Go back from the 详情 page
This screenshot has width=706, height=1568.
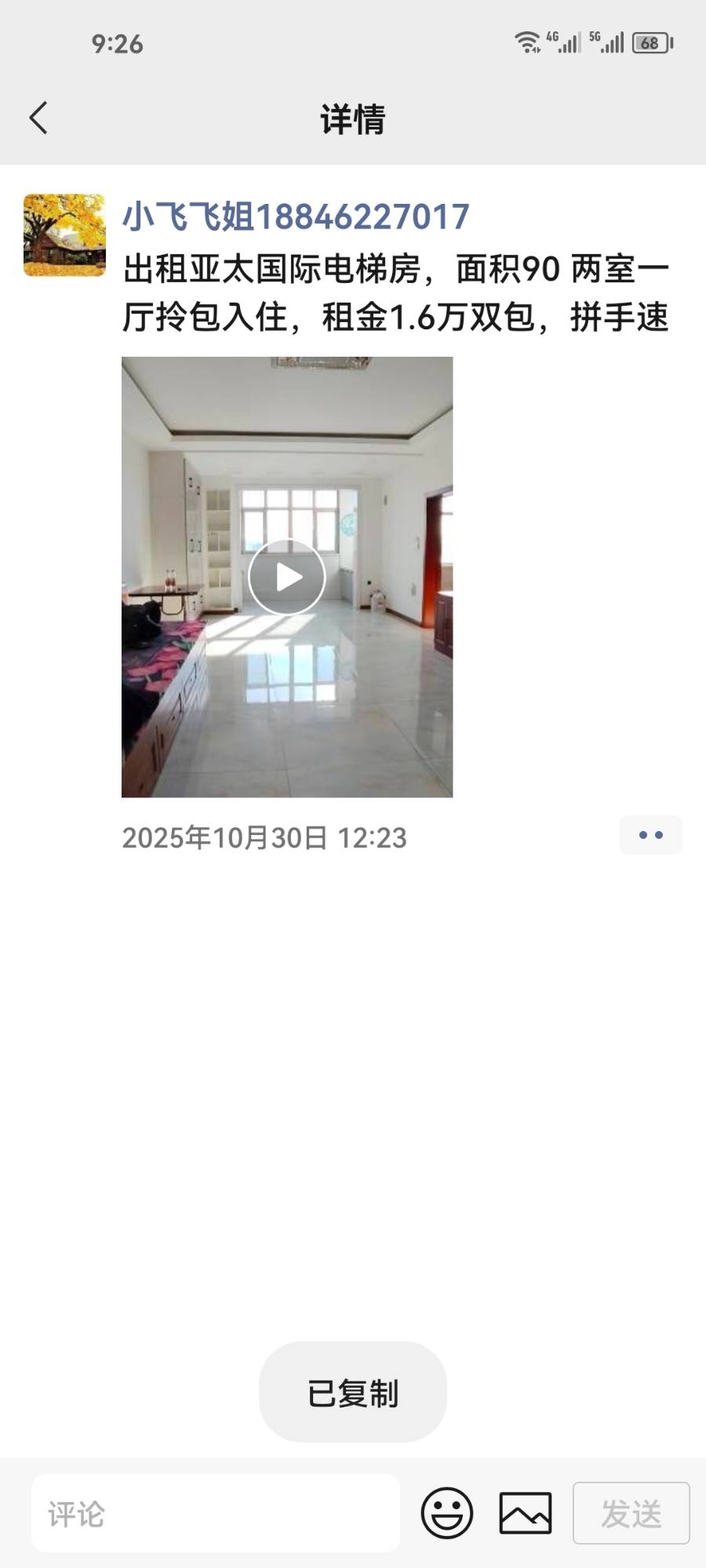(x=38, y=118)
